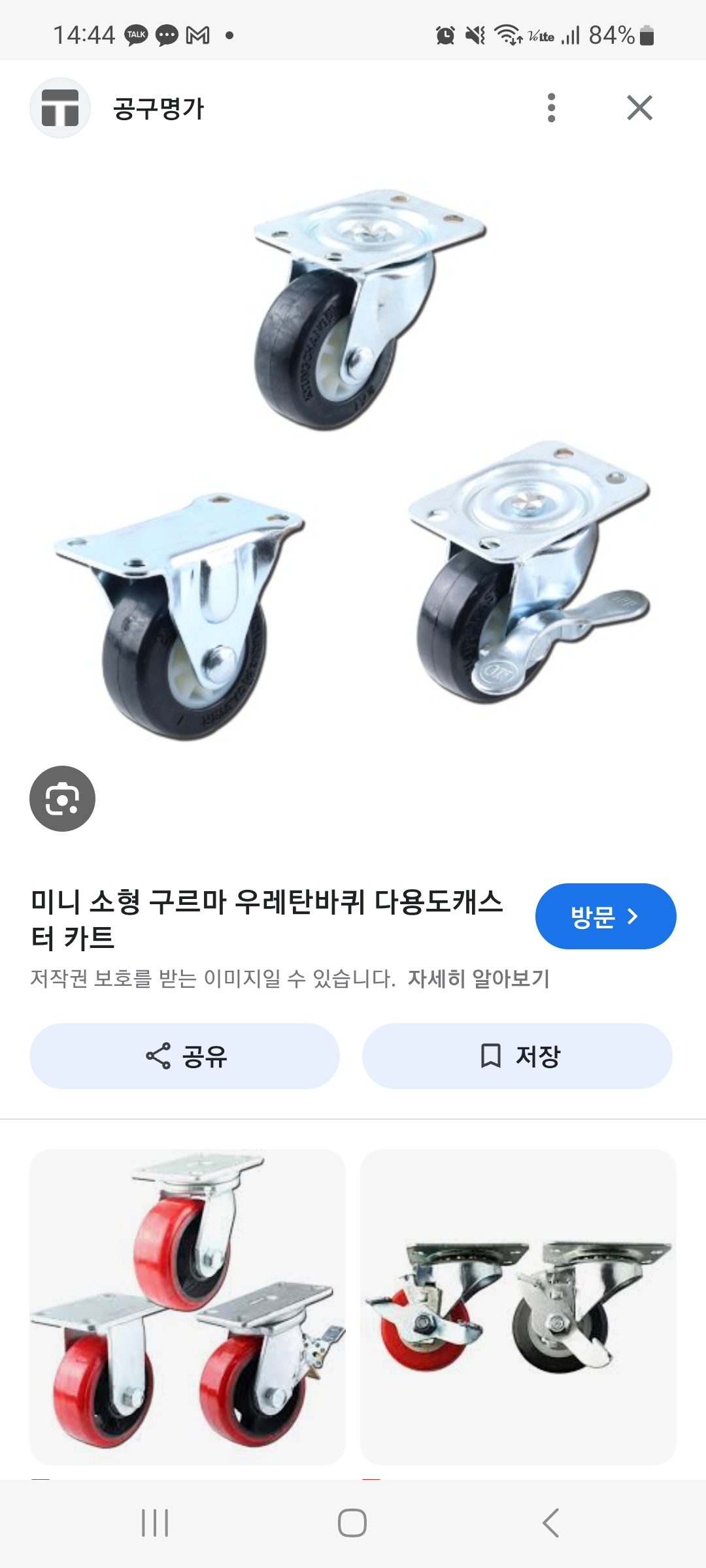
Task: Search this image with Google Lens
Action: (x=62, y=798)
